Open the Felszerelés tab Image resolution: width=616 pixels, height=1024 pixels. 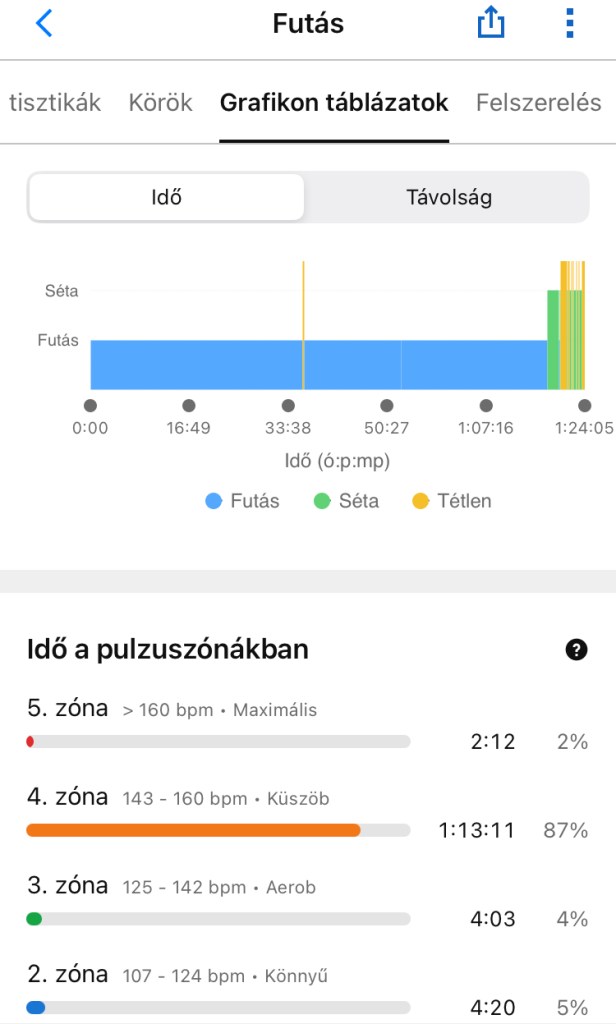click(539, 103)
